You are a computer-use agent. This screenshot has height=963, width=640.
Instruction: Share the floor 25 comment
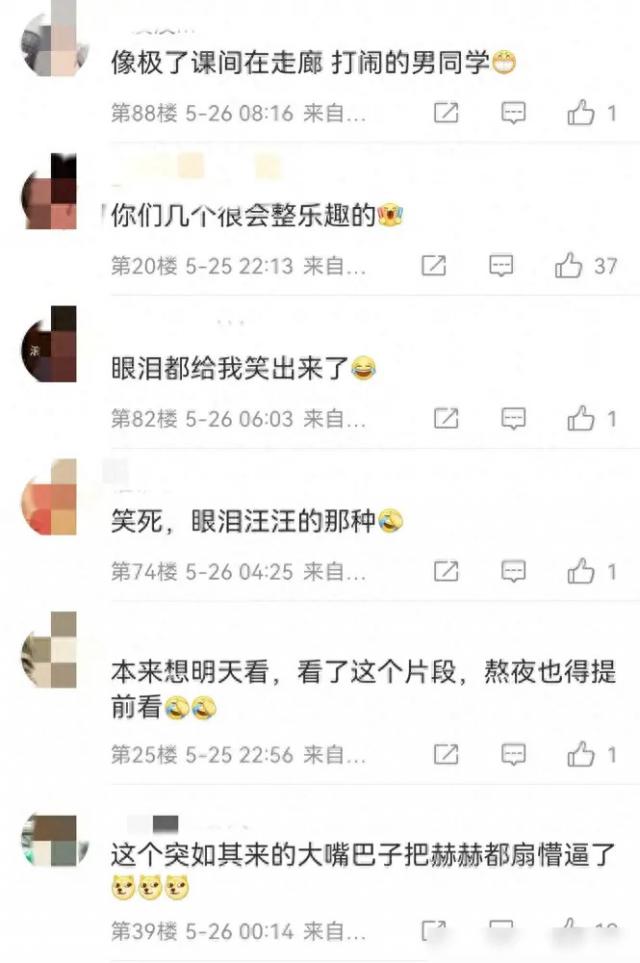tap(446, 755)
